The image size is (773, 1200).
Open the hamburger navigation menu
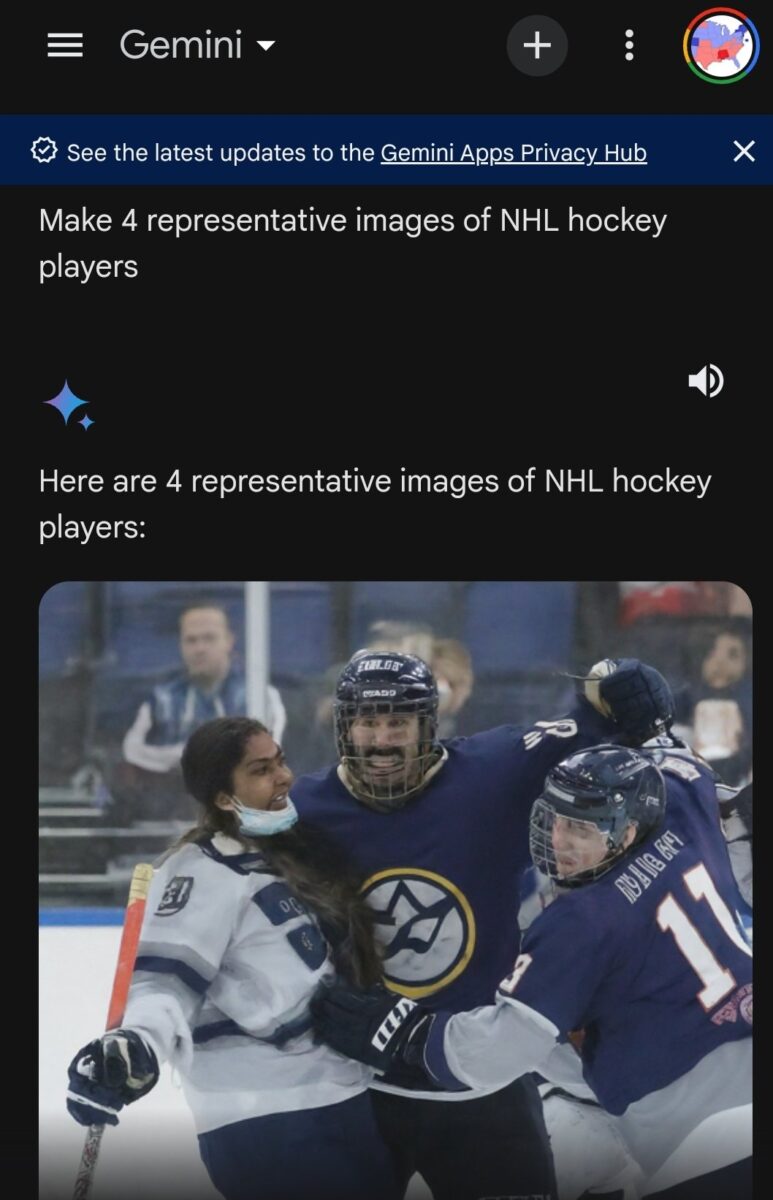point(65,45)
